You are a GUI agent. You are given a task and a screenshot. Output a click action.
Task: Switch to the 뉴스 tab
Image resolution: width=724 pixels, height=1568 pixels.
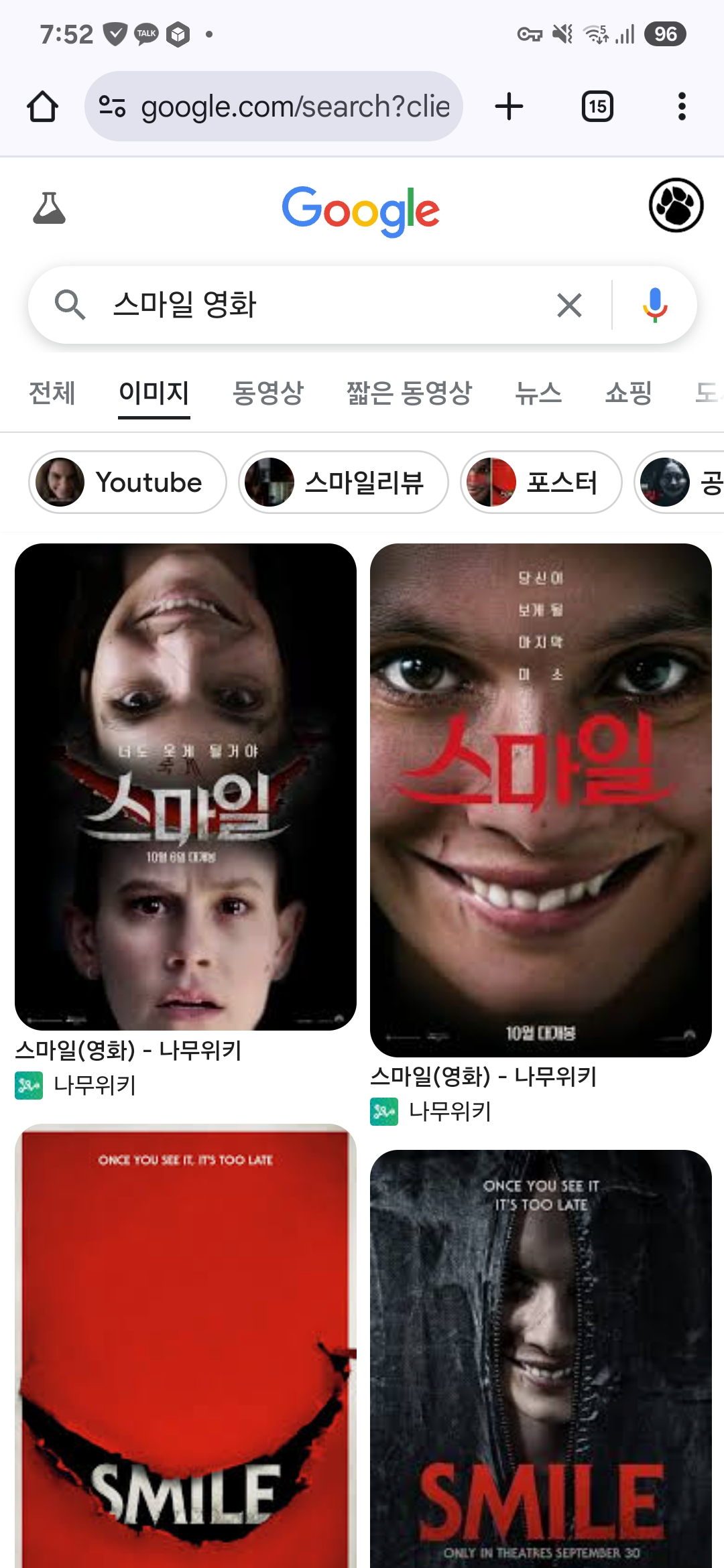pos(538,393)
